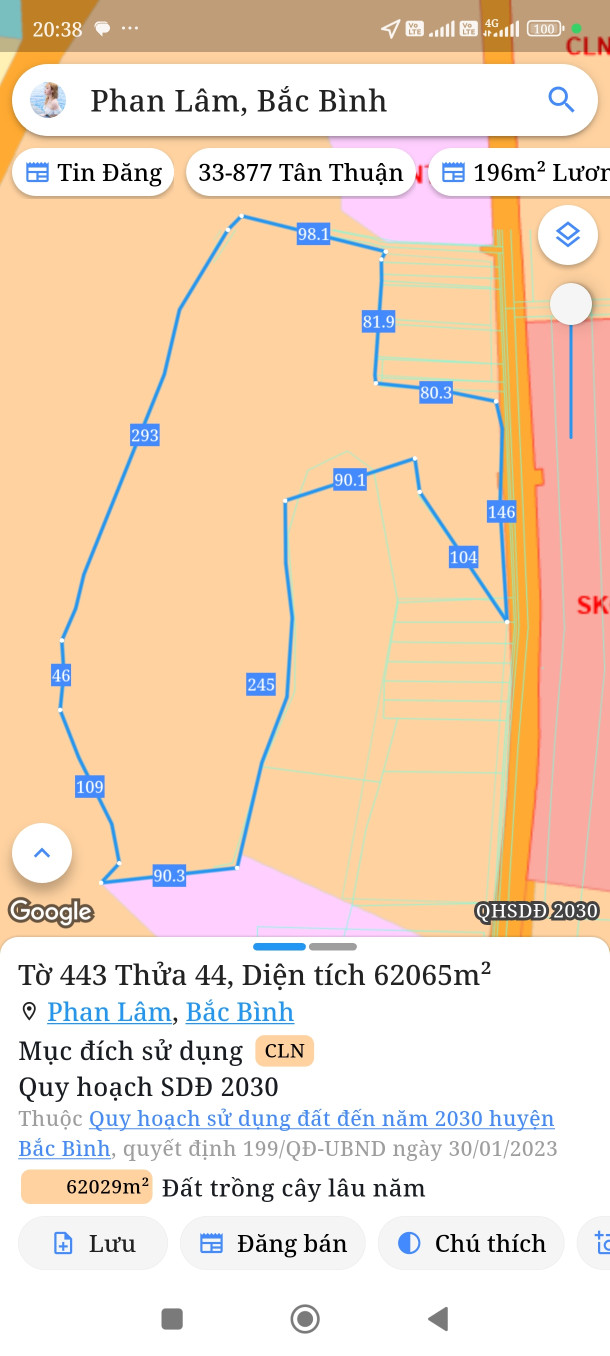Open the profile avatar
Viewport: 610px width, 1356px height.
click(48, 100)
